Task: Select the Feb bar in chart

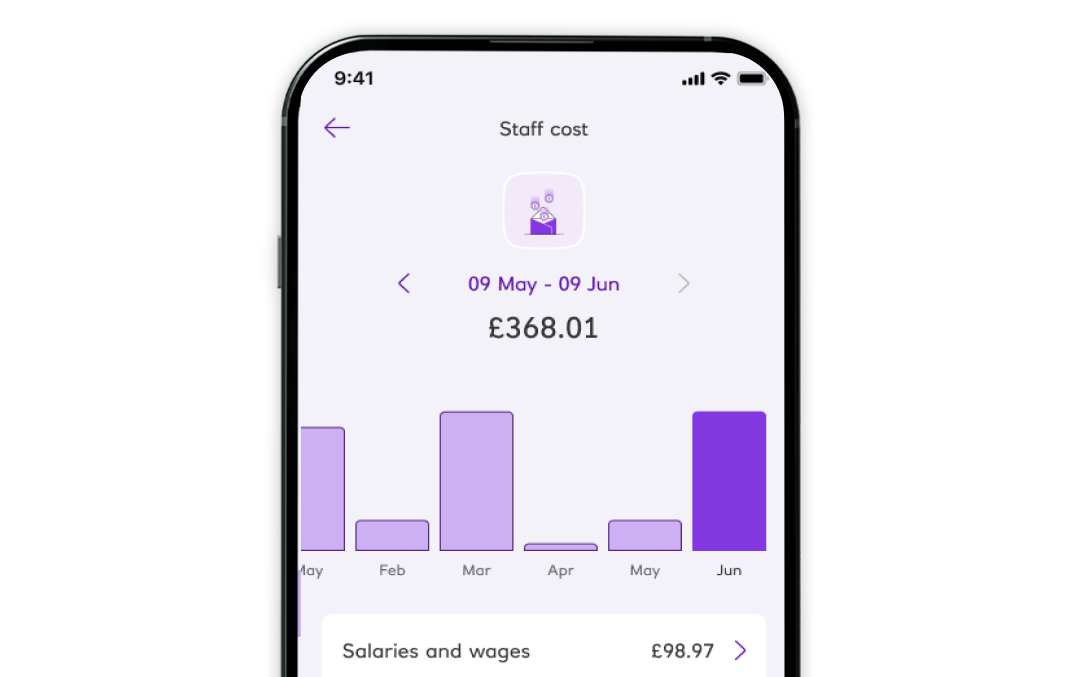Action: [x=392, y=535]
